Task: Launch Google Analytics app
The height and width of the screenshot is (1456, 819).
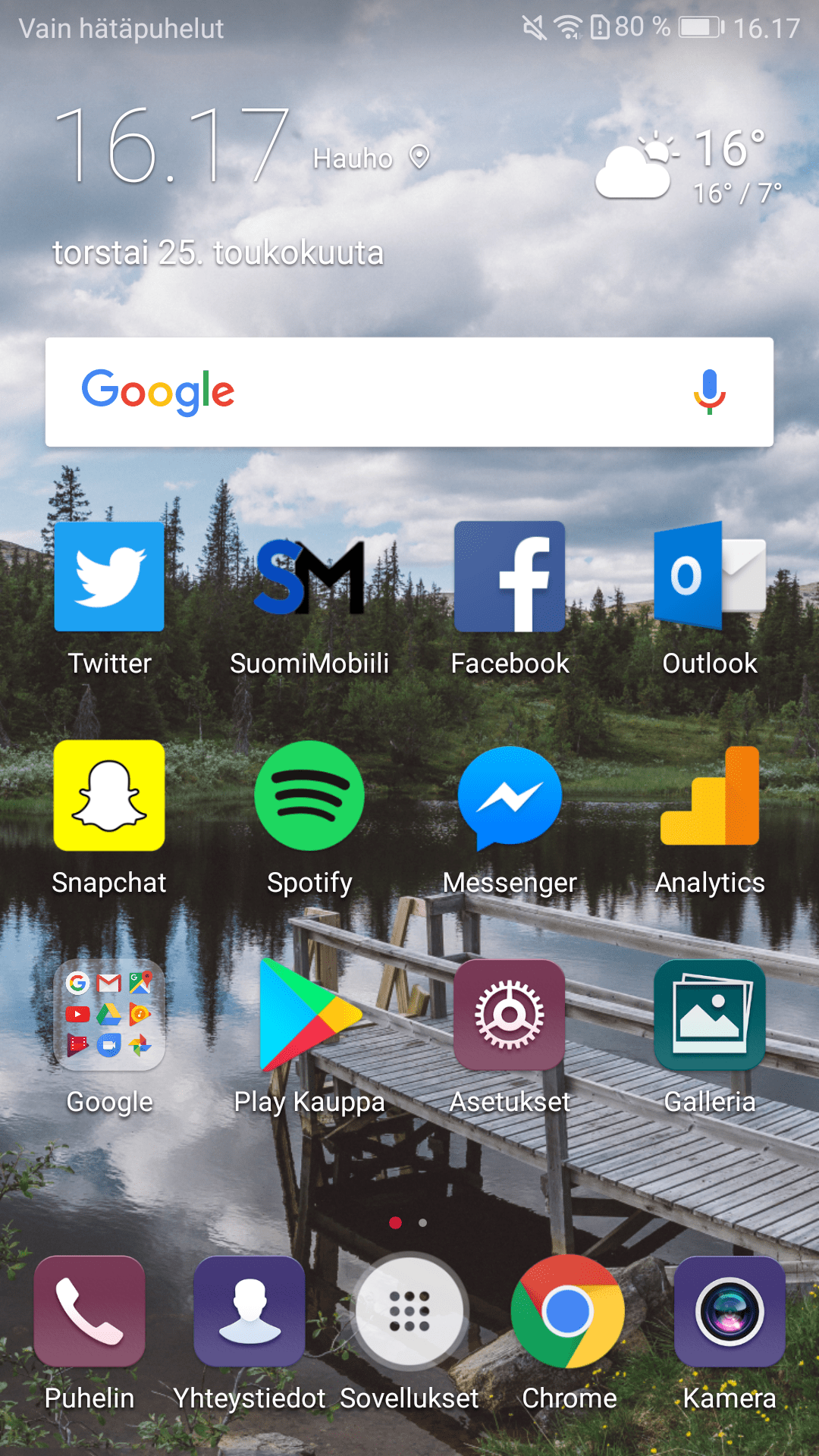Action: point(710,795)
